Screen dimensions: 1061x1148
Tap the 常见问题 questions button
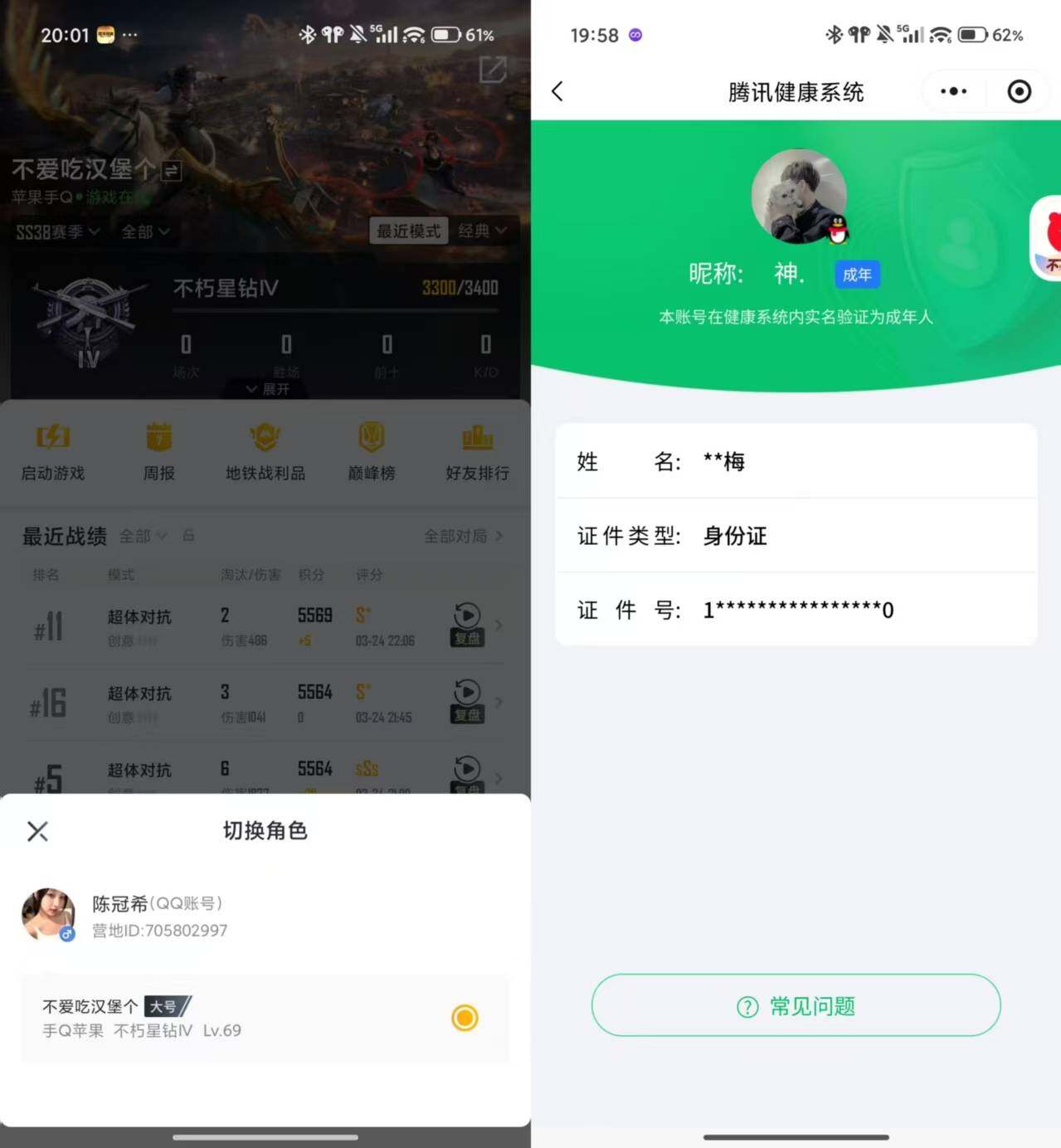796,1005
